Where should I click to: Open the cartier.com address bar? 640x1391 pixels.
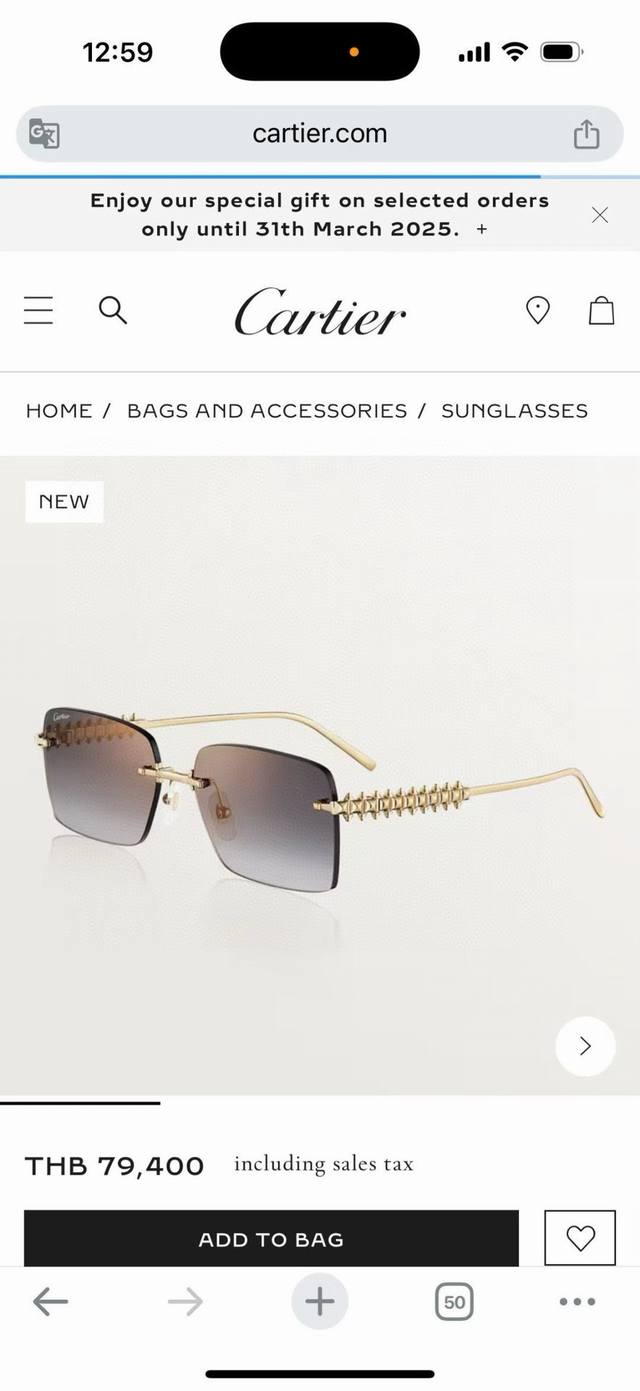tap(319, 134)
